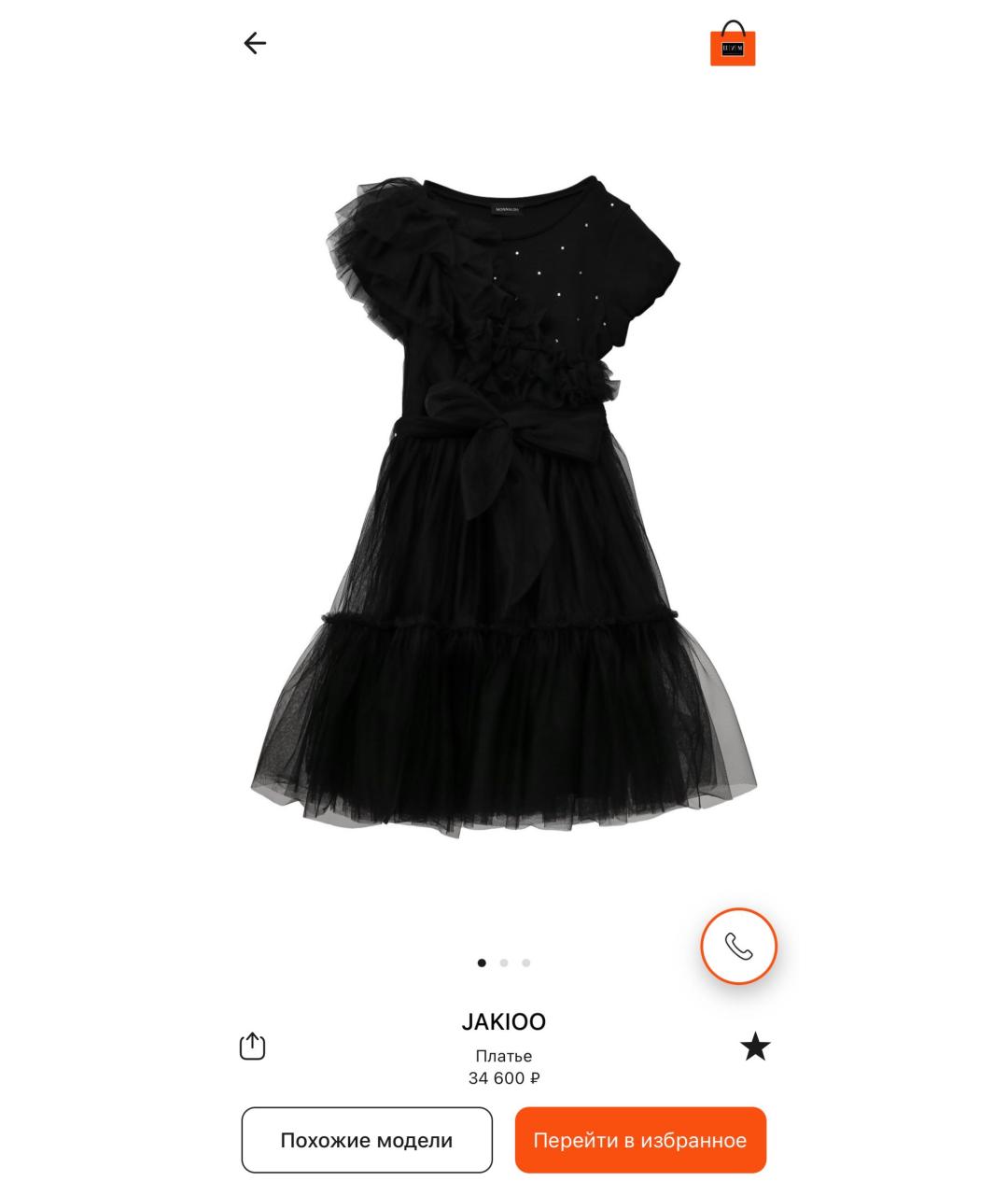Go back using the arrow icon
The height and width of the screenshot is (1195, 1008).
[x=255, y=43]
